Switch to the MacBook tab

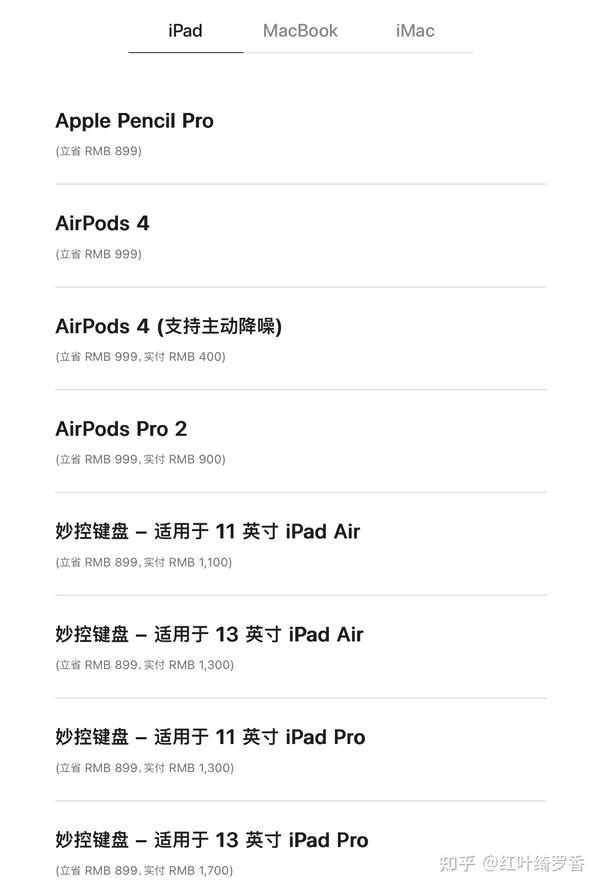click(300, 31)
